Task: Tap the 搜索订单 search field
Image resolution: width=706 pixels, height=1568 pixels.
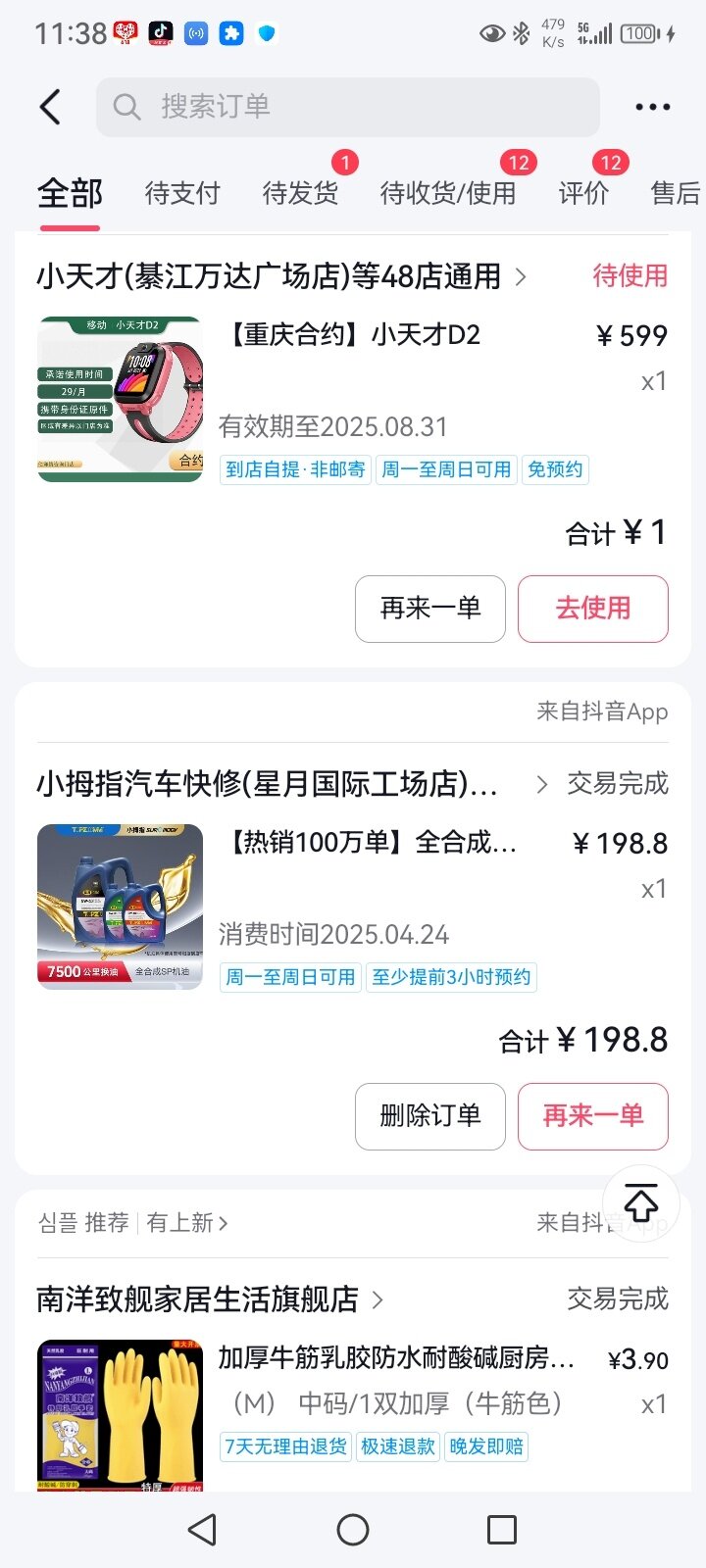Action: [x=348, y=107]
